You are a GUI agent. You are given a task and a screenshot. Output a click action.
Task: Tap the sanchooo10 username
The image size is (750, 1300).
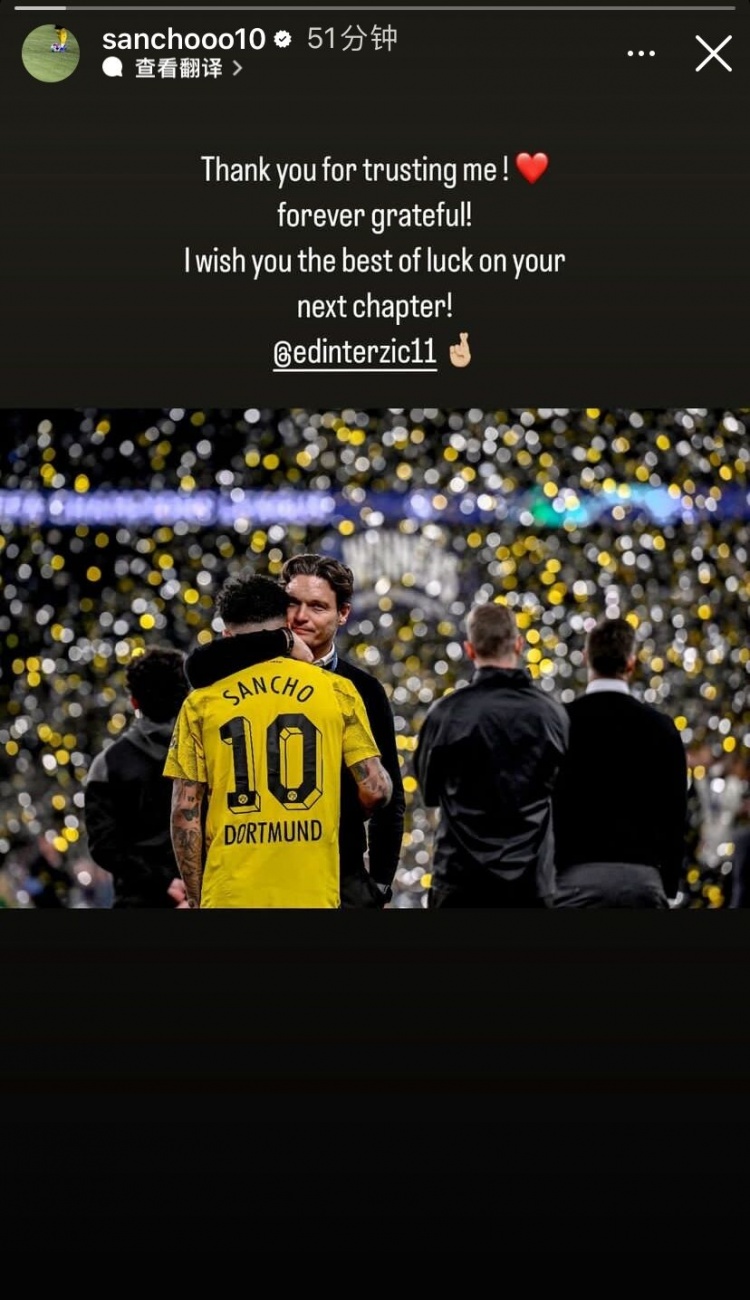click(183, 39)
